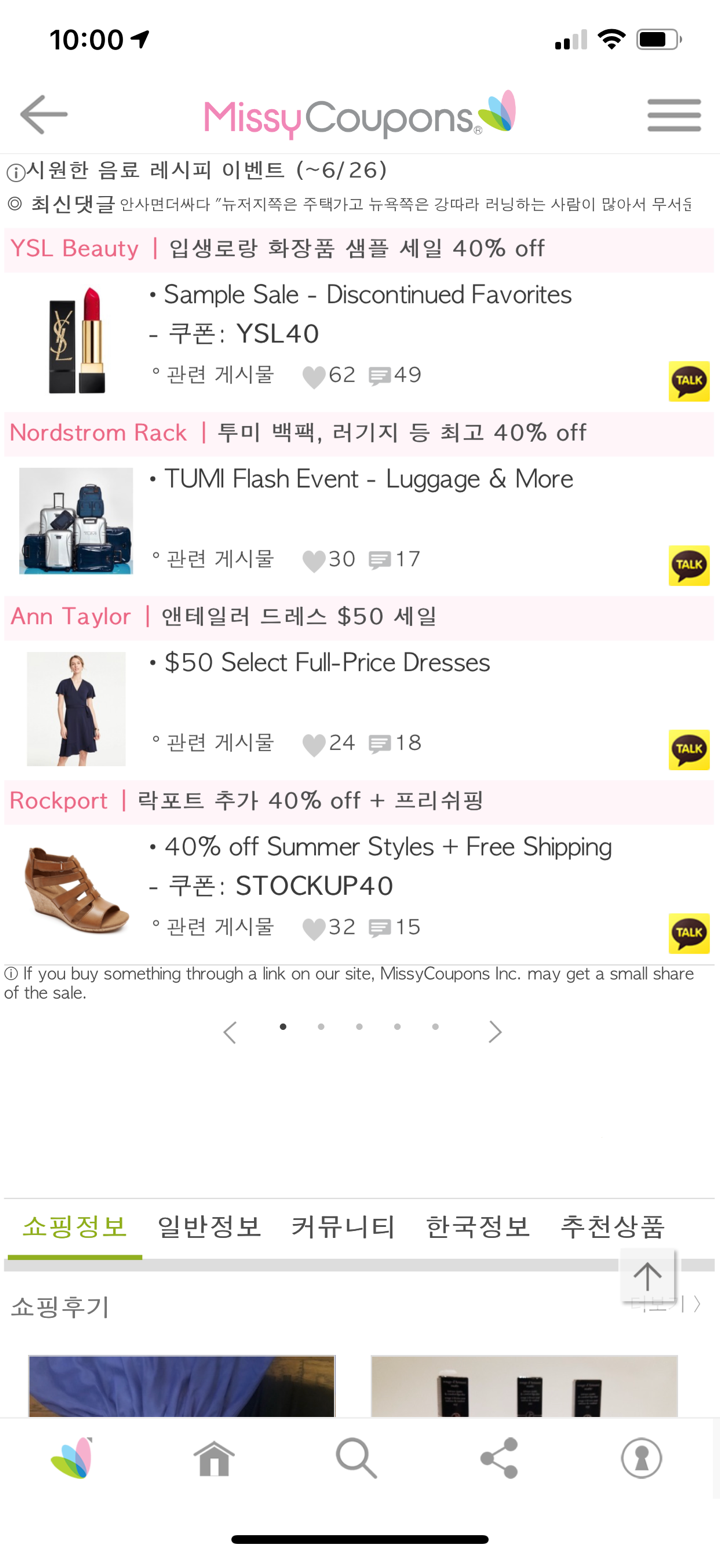
Task: Tap the MissyCoupons butterfly icon in bottom bar
Action: 72,1457
